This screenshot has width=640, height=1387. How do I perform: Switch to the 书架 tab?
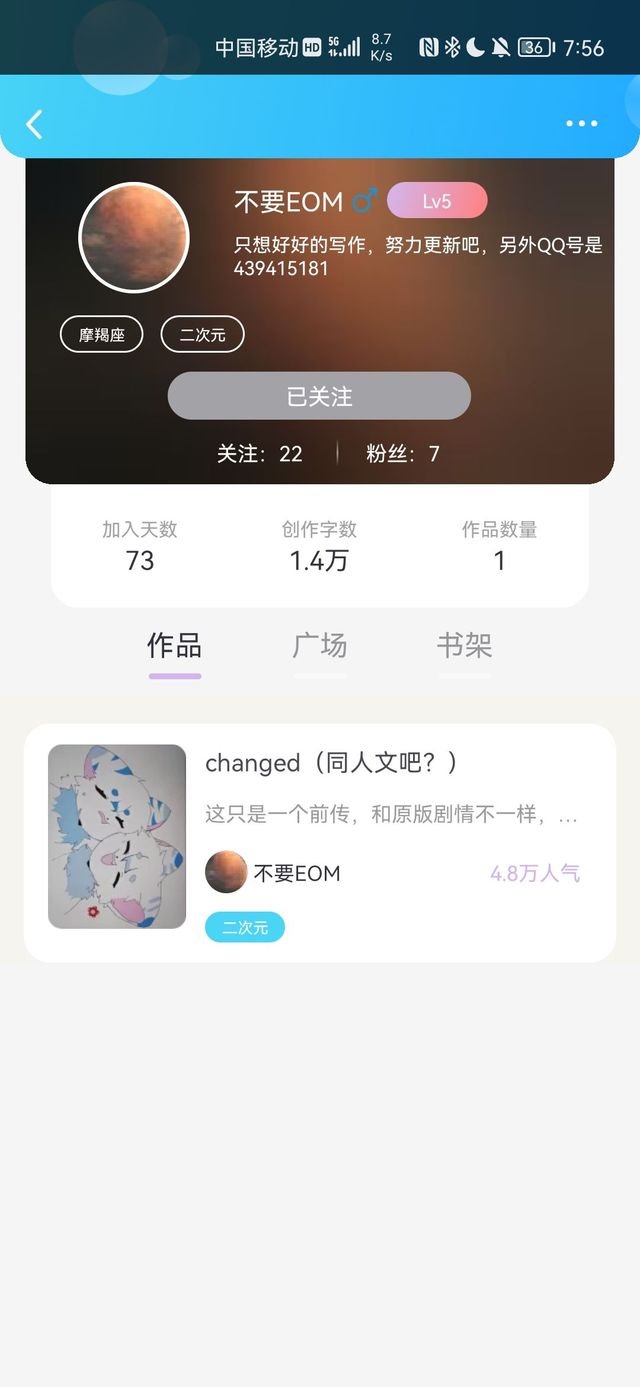click(x=464, y=646)
